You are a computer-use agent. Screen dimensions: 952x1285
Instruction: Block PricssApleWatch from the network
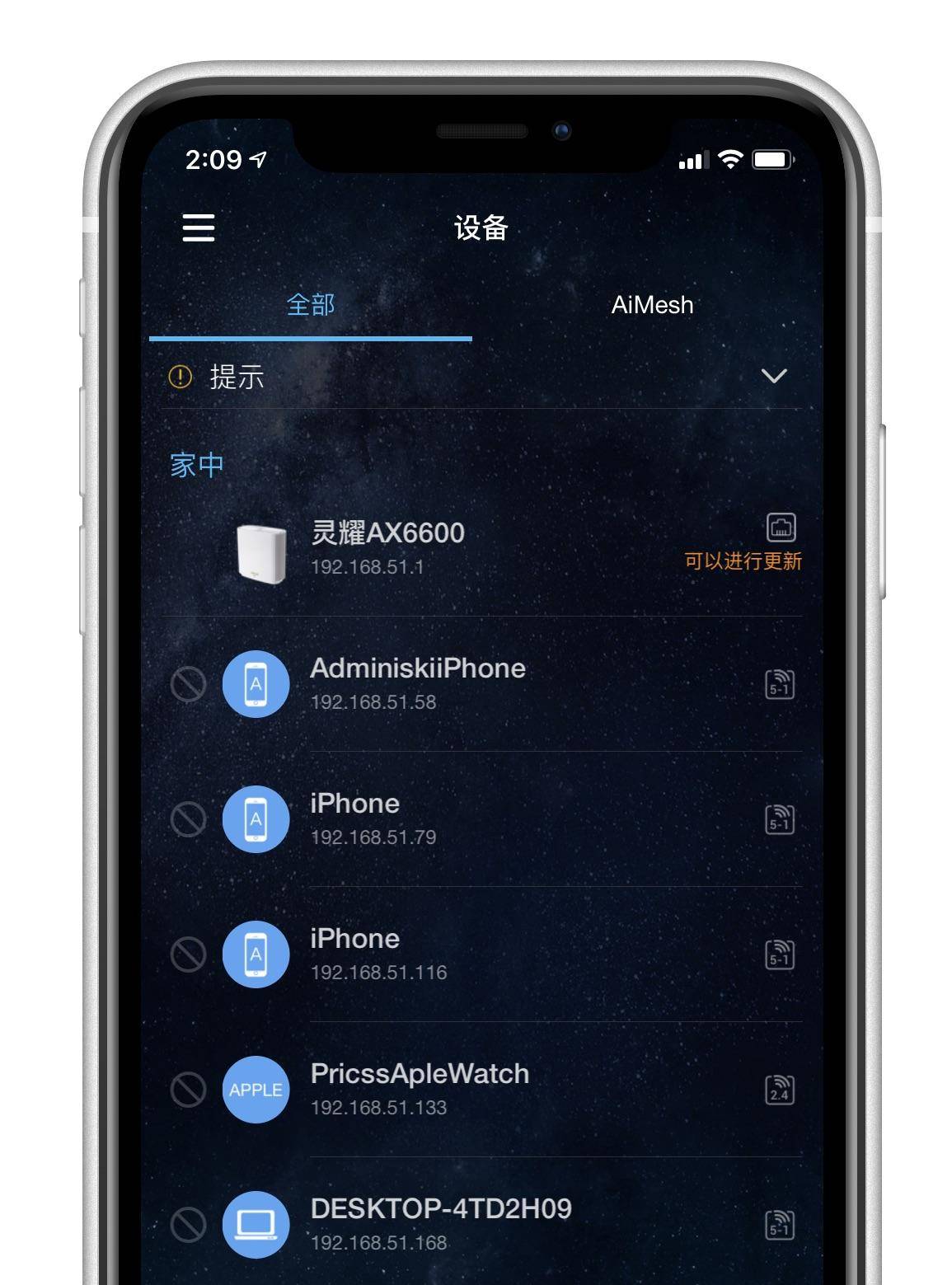188,1090
